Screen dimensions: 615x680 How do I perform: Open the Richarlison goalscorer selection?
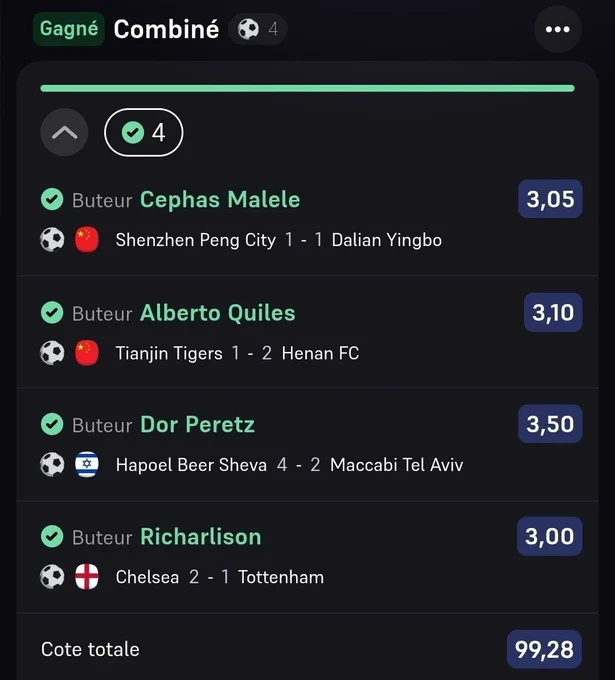[308, 557]
